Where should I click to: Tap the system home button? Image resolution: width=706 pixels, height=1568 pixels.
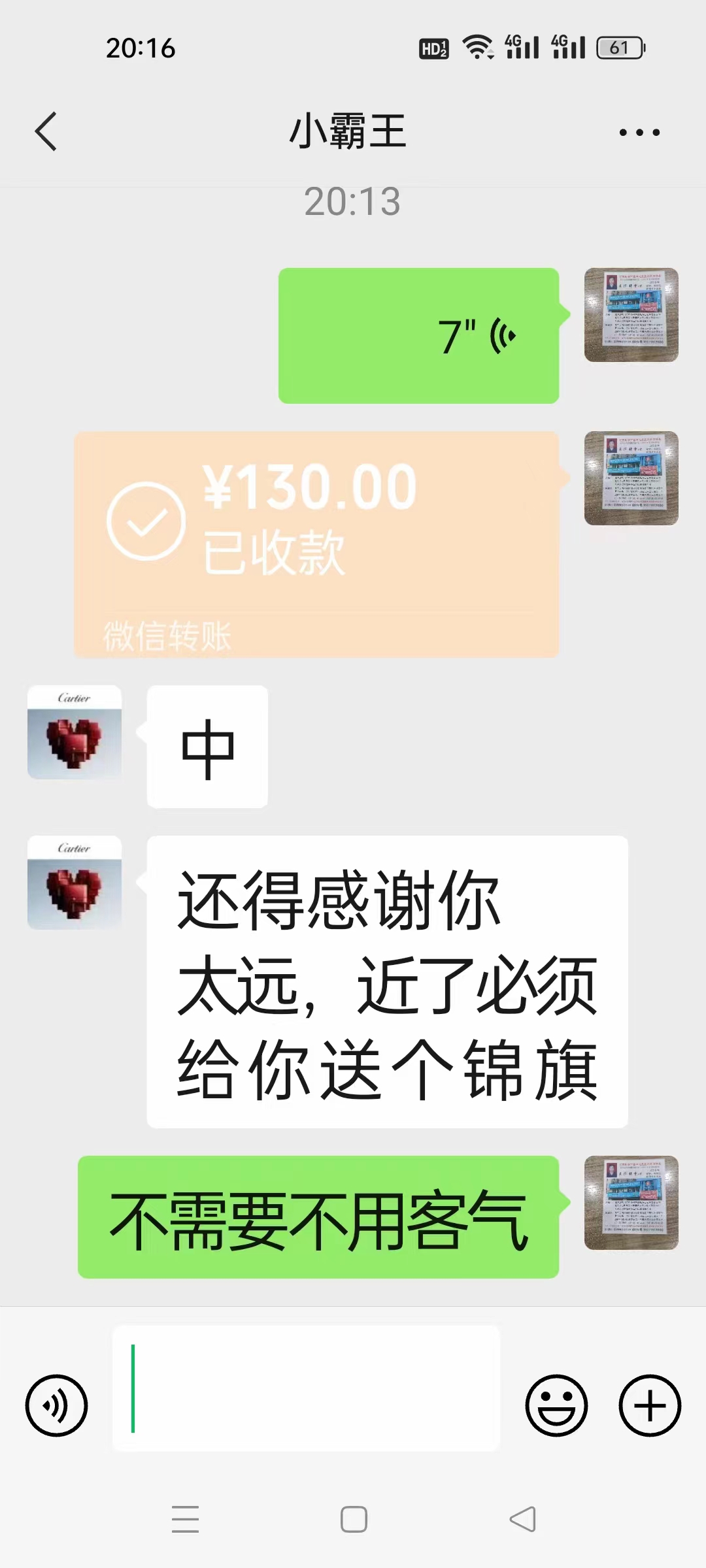(x=354, y=1519)
